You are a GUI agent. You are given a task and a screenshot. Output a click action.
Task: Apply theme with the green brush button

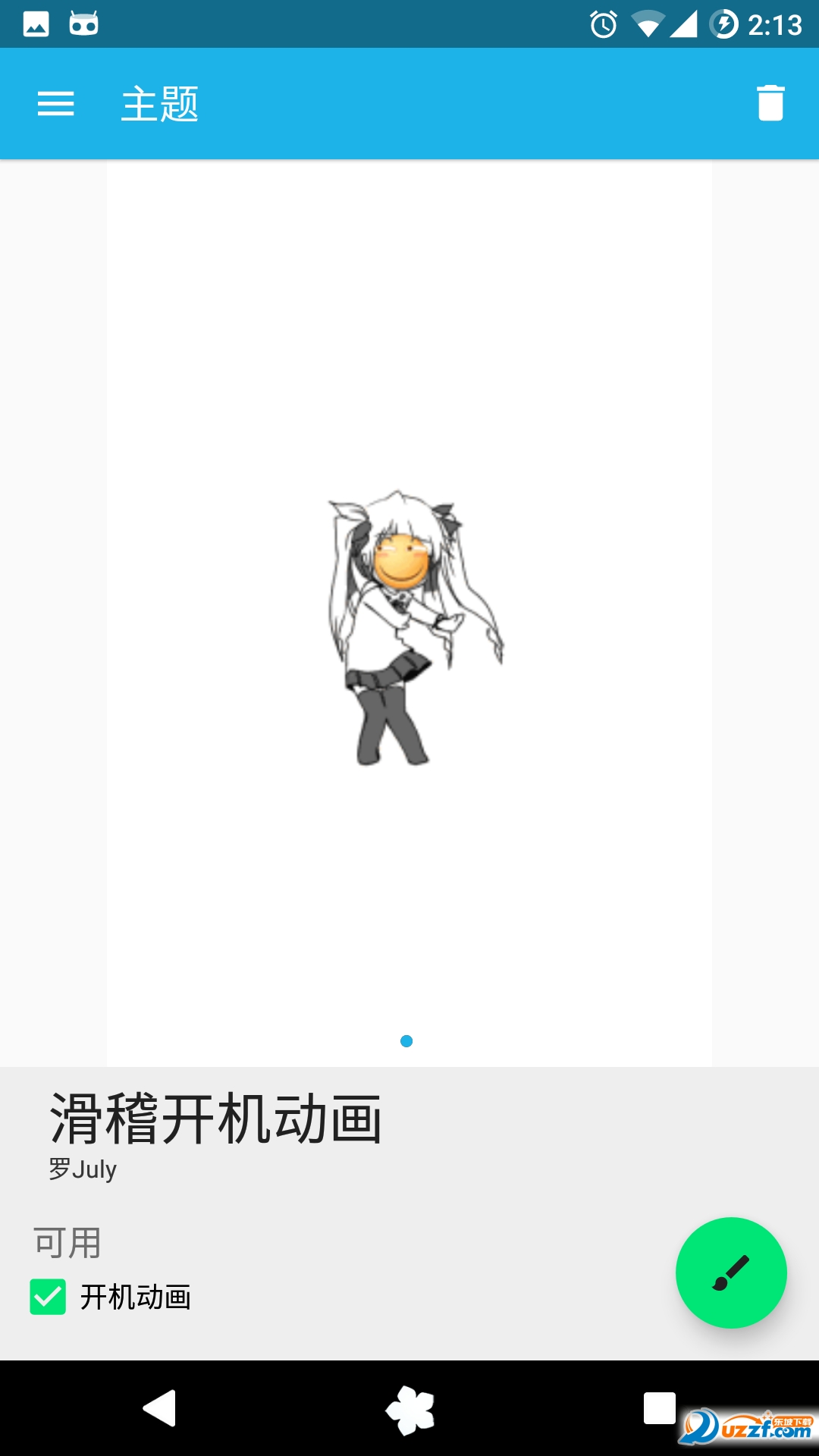(731, 1272)
